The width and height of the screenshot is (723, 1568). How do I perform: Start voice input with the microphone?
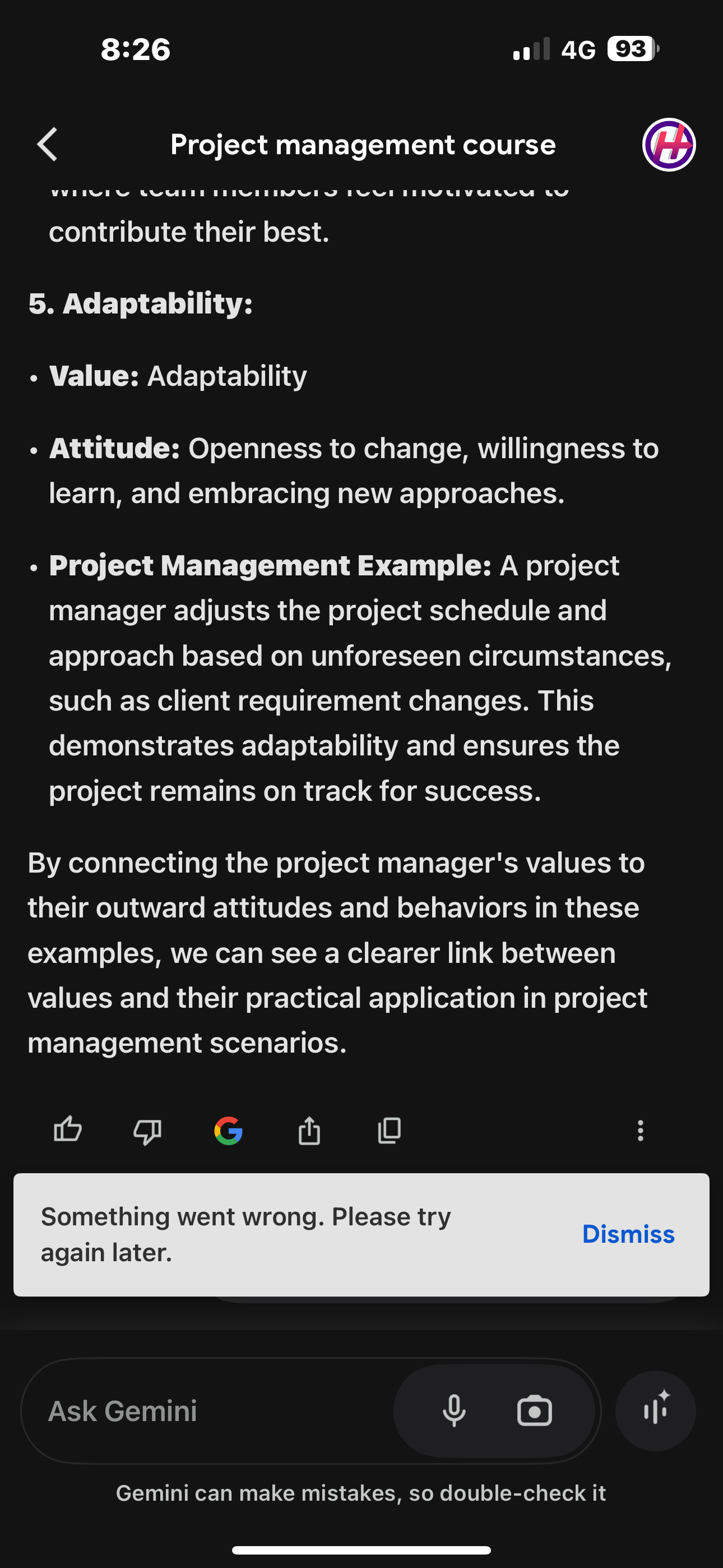pos(454,1411)
